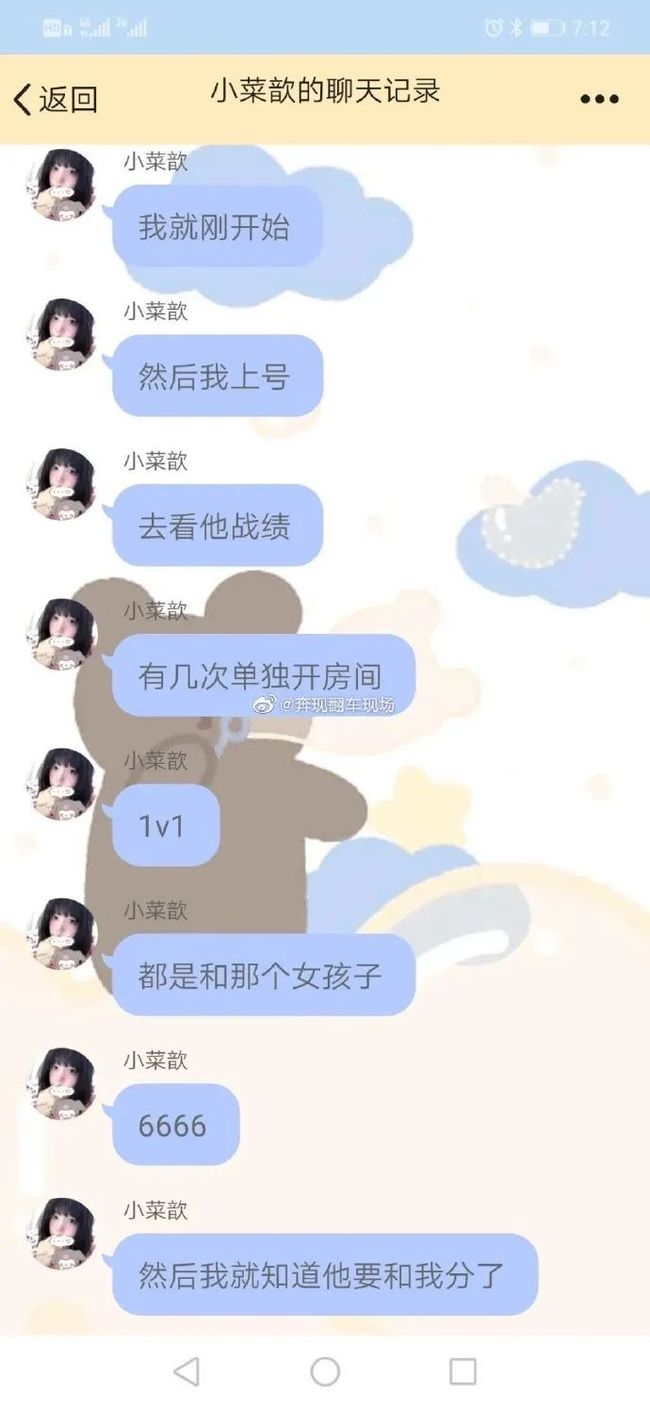This screenshot has width=650, height=1408.
Task: Tap the system back triangle button
Action: [x=186, y=1371]
